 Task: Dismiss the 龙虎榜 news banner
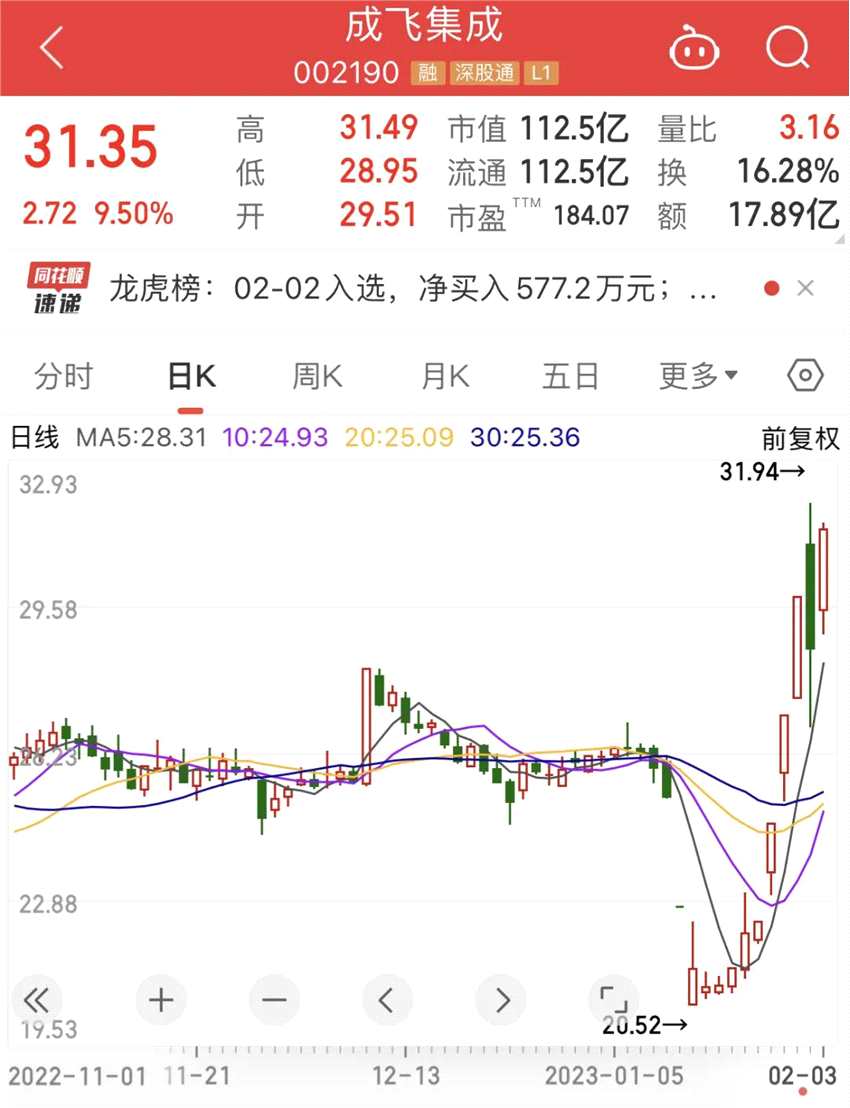tap(805, 289)
